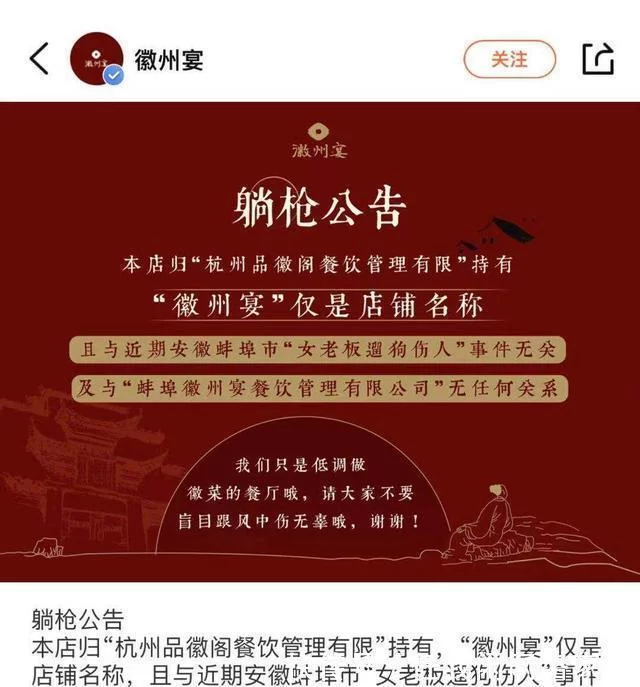Share this post
Screen dimensions: 640x687
click(x=597, y=58)
